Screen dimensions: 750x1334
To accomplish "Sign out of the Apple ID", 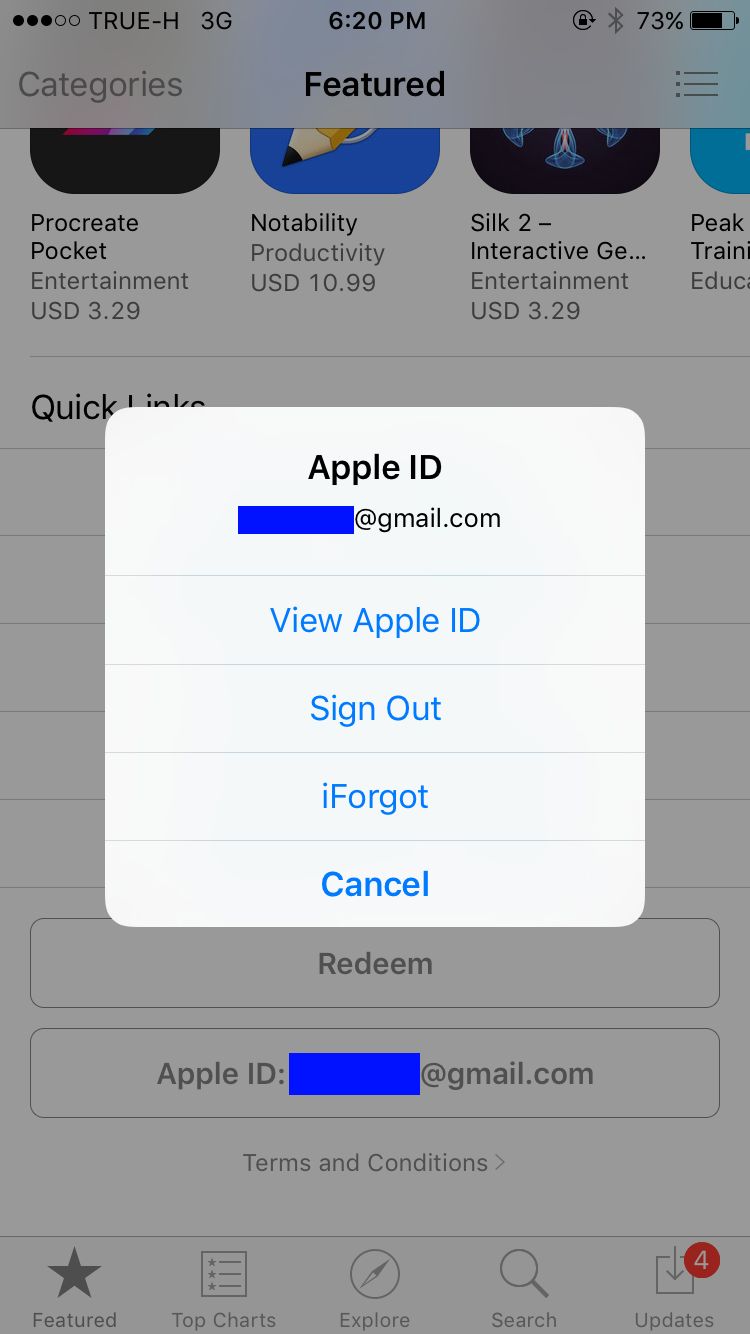I will point(375,709).
